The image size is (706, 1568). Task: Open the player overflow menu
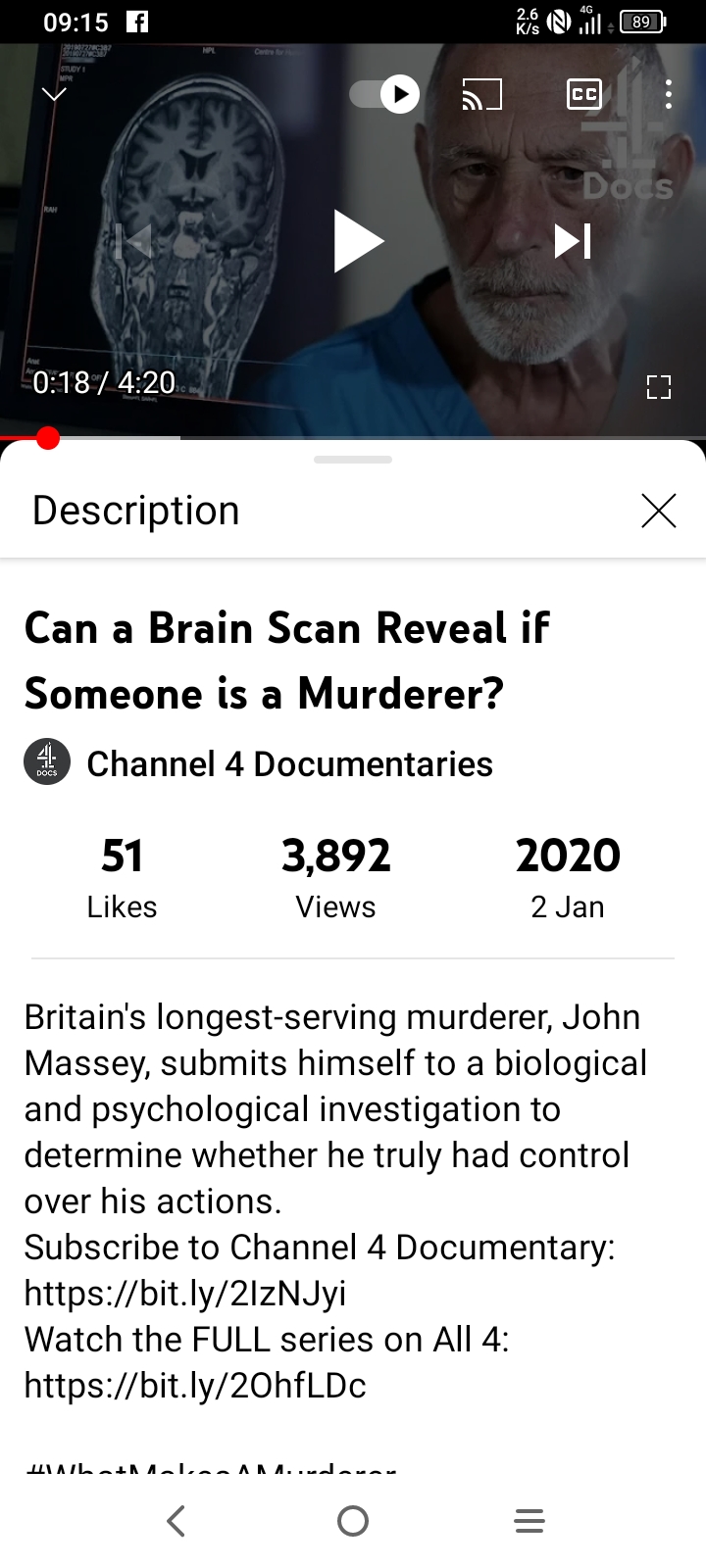click(x=668, y=94)
